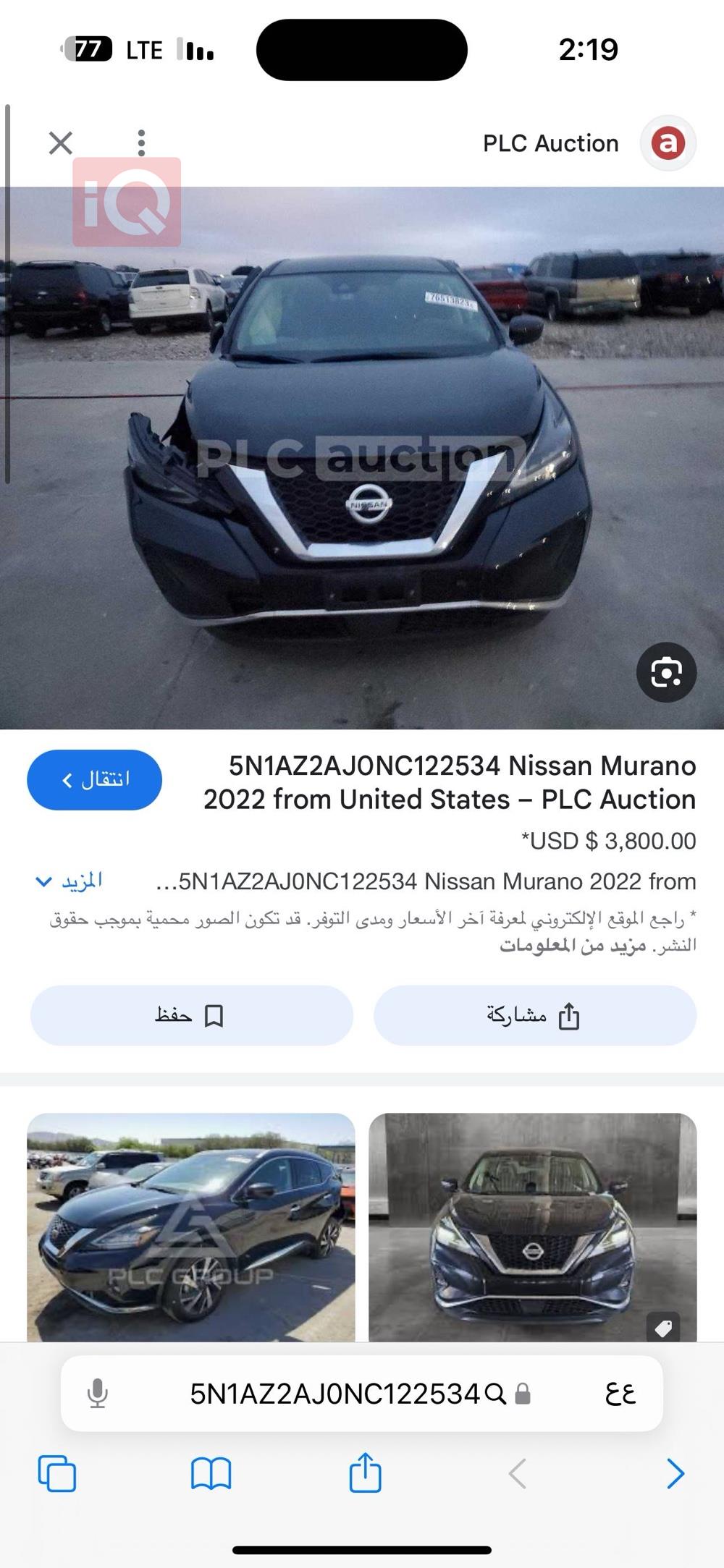Open the showroom Nissan Murano thumbnail

[532, 1226]
